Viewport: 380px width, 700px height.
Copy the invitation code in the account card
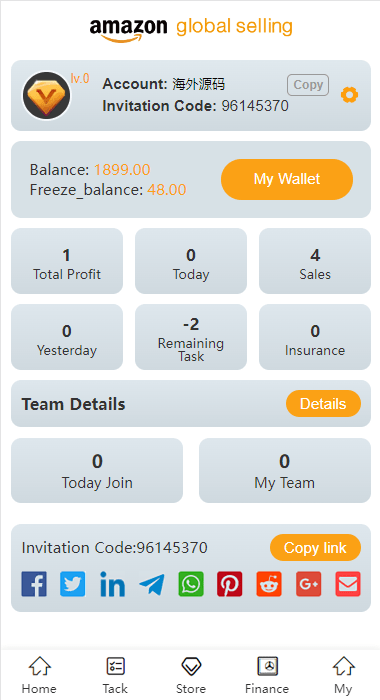click(308, 85)
